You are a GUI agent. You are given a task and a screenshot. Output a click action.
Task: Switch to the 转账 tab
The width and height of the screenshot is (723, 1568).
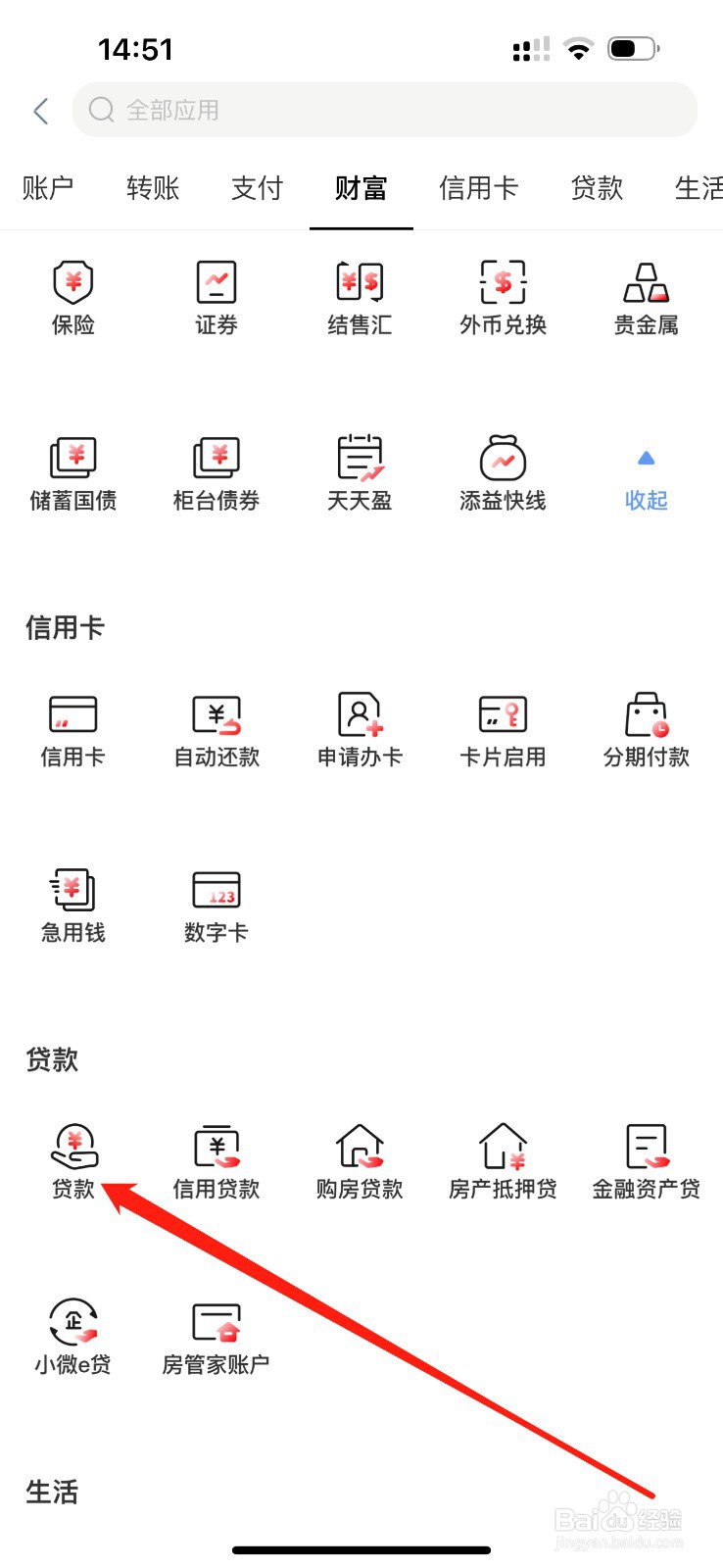pyautogui.click(x=153, y=187)
